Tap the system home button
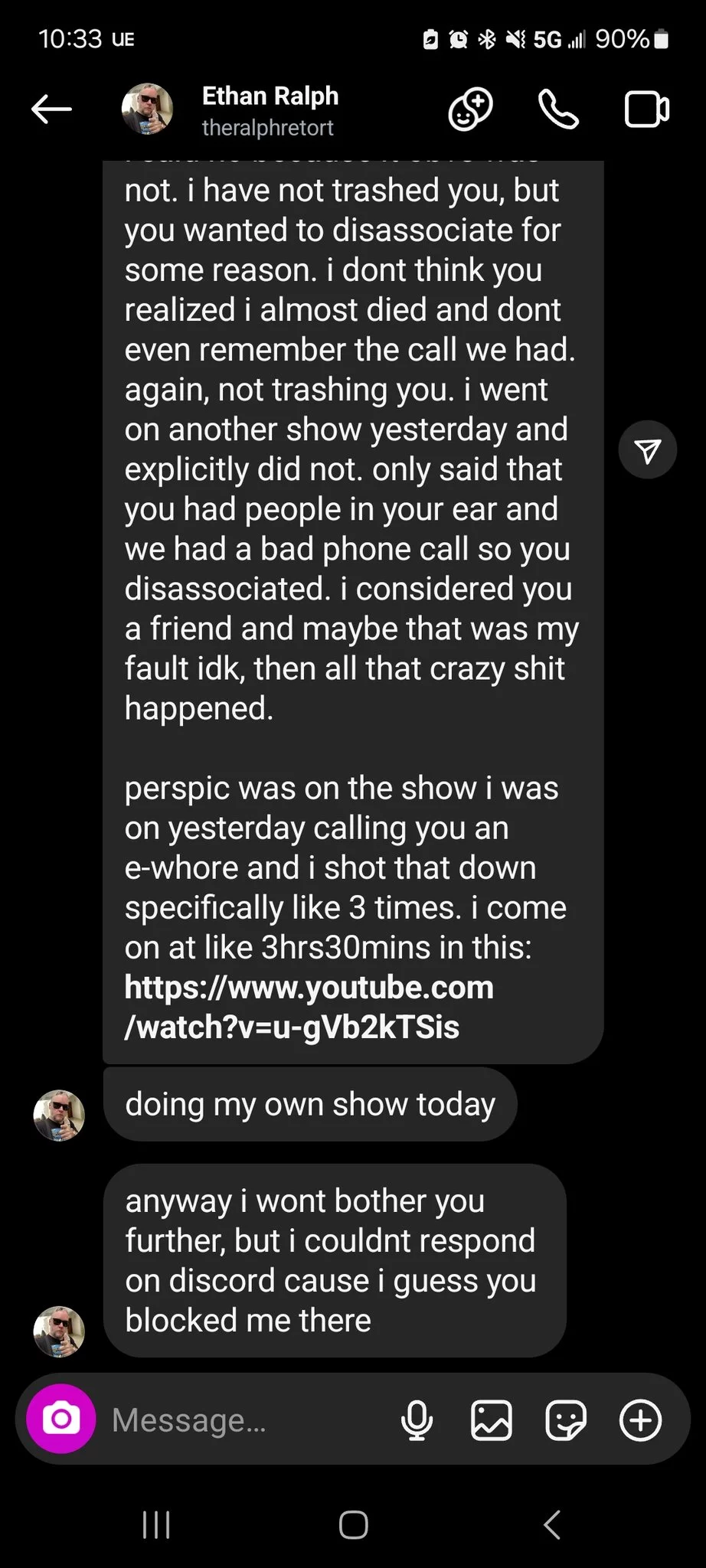This screenshot has height=1568, width=706. [353, 1524]
